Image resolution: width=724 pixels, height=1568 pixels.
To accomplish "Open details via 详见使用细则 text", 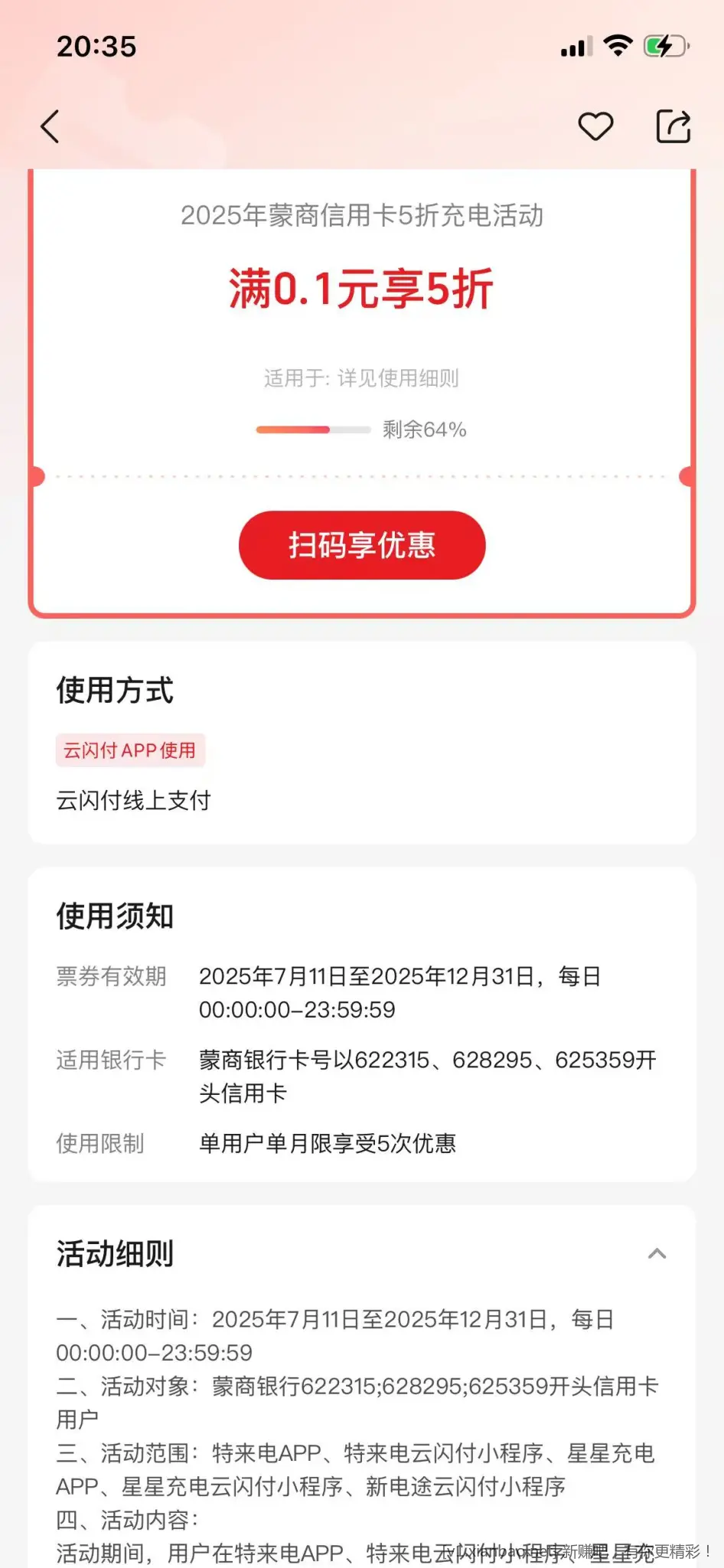I will (x=399, y=377).
